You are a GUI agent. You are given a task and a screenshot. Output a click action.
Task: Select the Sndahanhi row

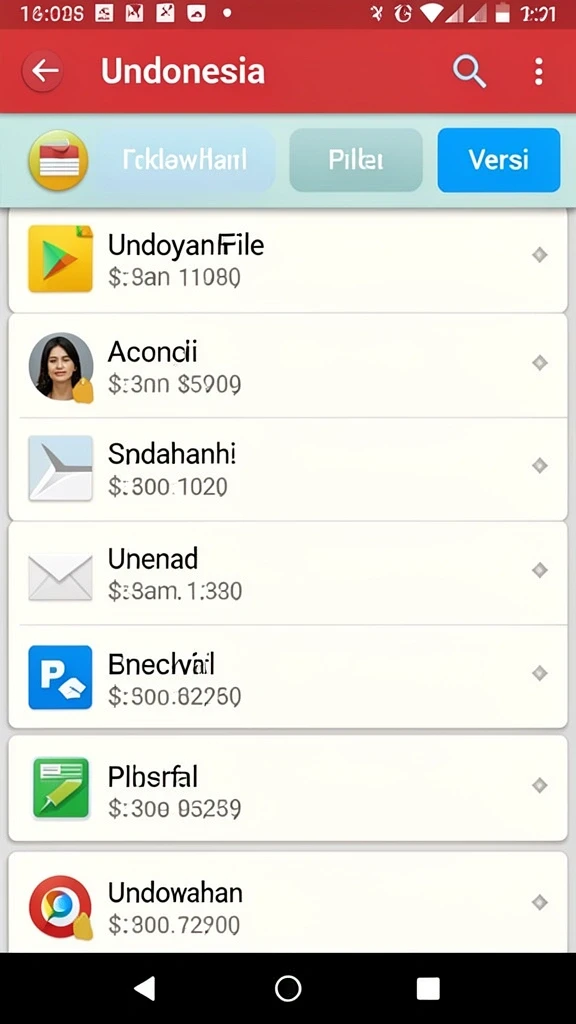[x=288, y=469]
